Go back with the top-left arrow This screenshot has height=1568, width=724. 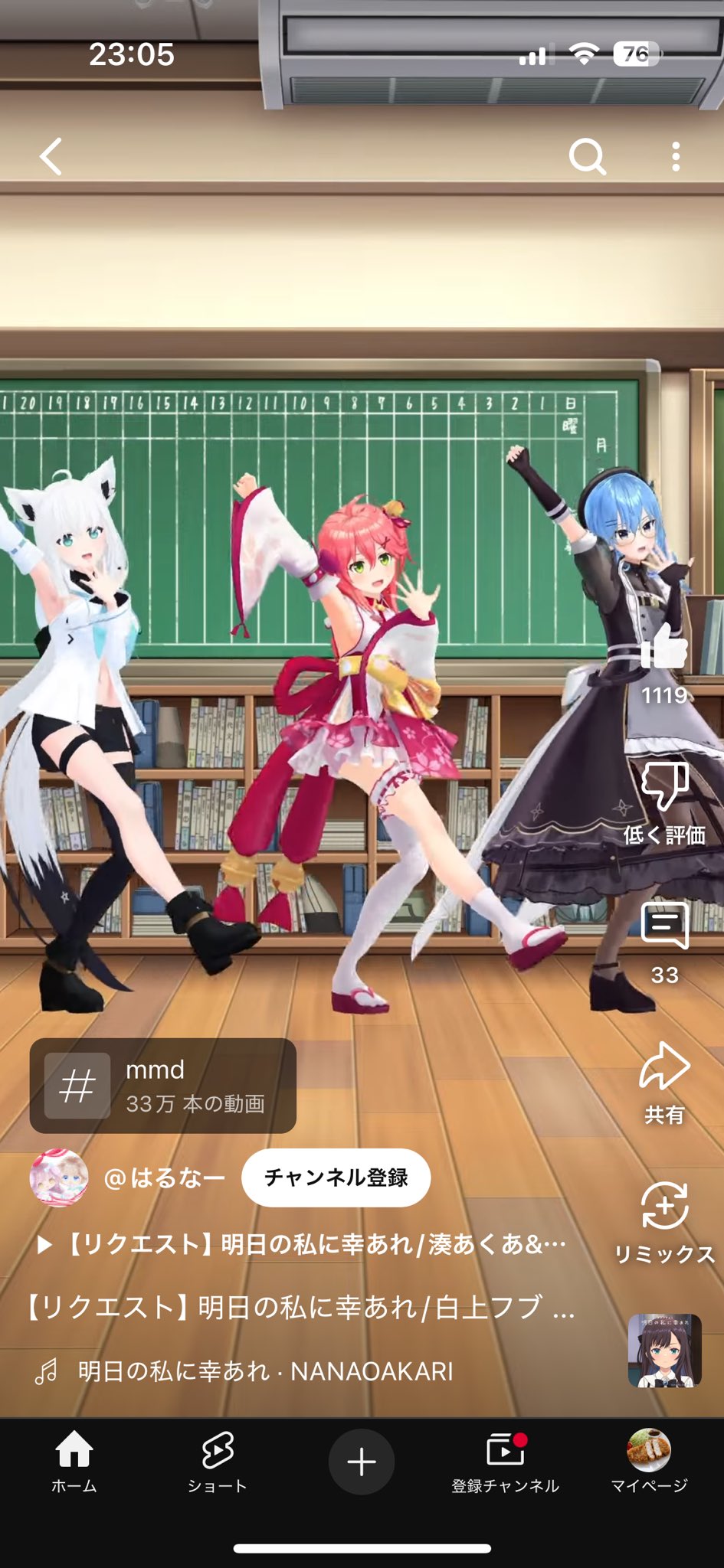pyautogui.click(x=51, y=157)
